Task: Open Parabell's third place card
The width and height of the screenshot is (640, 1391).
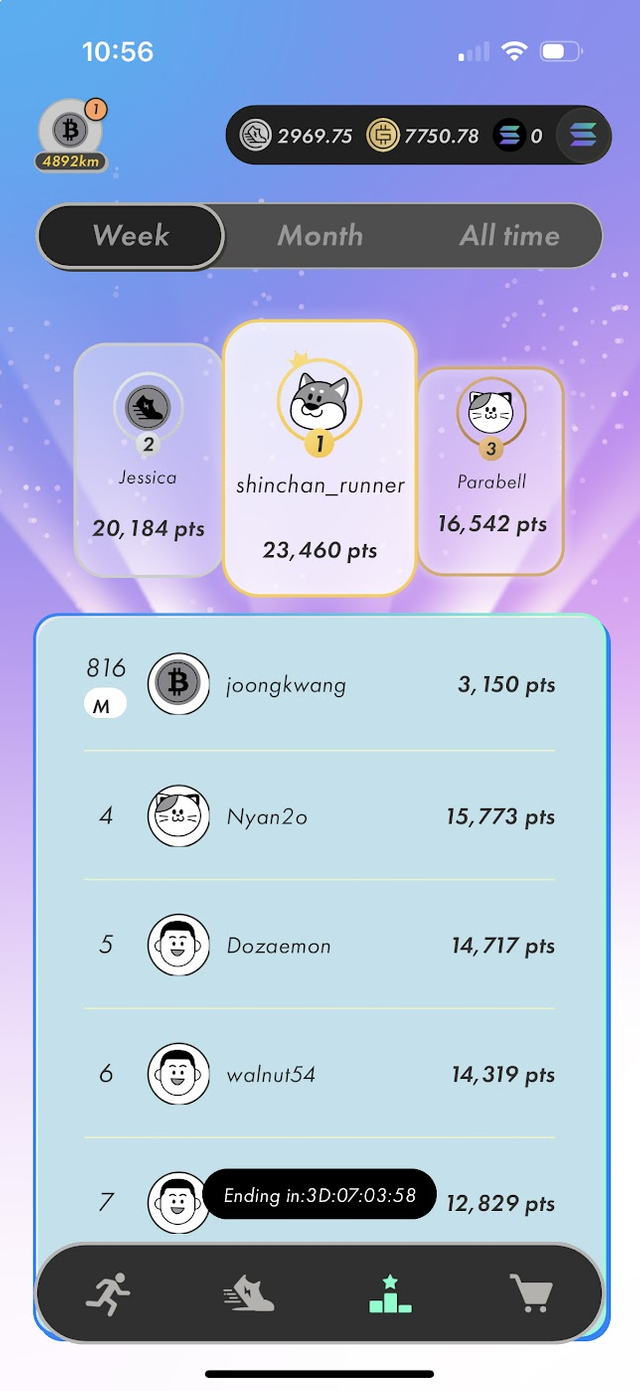Action: [491, 470]
